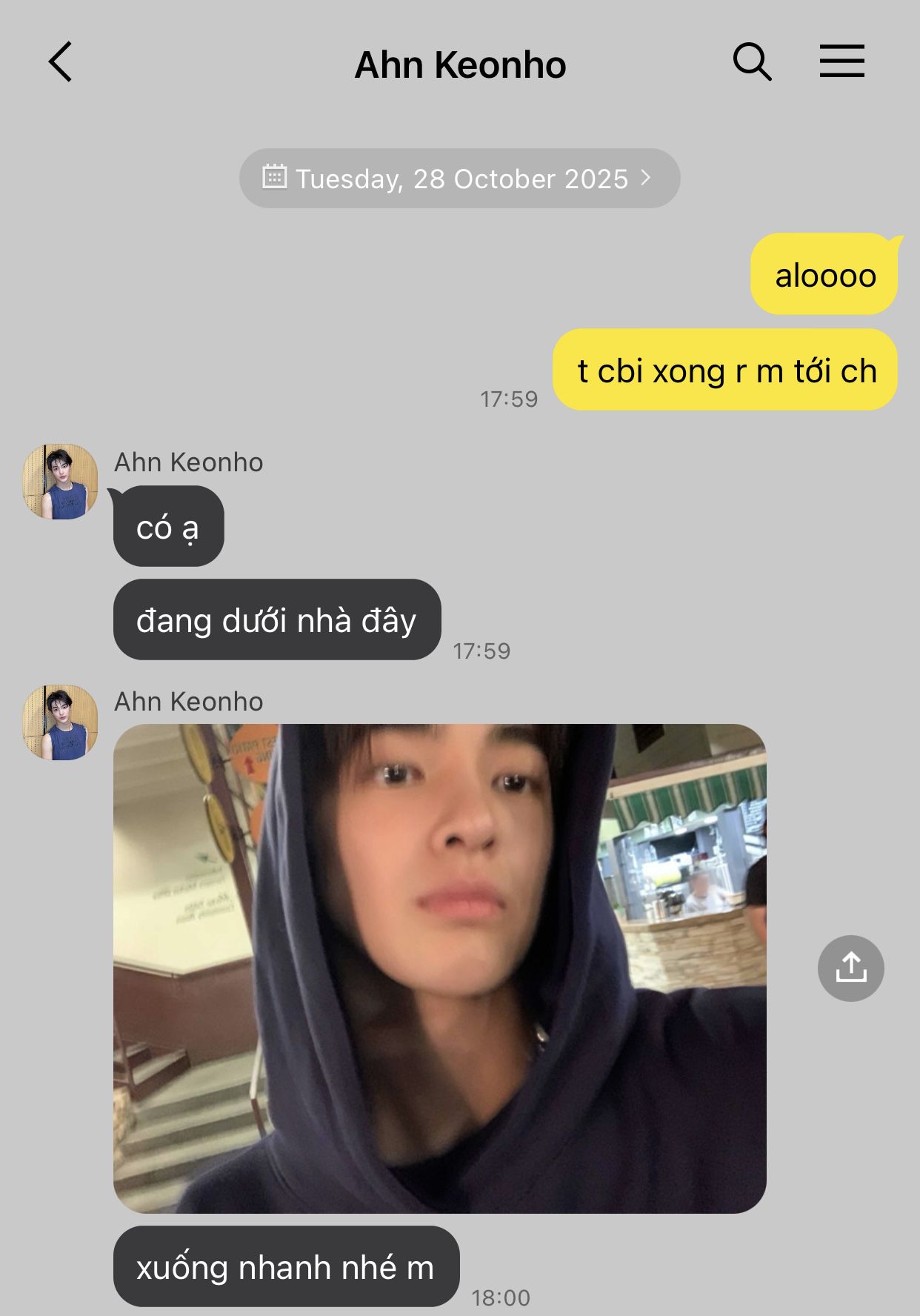Viewport: 920px width, 1316px height.
Task: Open profile picture beside the "có ạ" message
Action: tap(61, 482)
